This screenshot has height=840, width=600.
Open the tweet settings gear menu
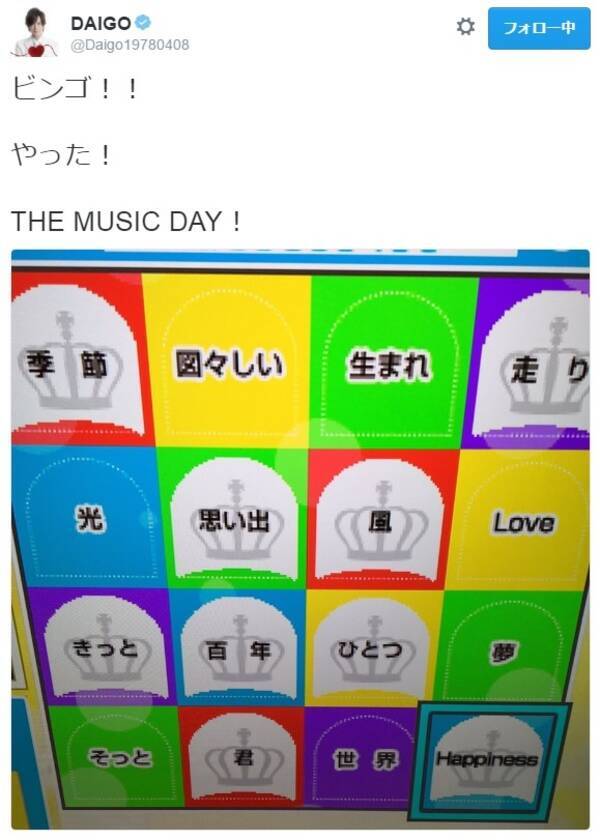click(x=465, y=28)
